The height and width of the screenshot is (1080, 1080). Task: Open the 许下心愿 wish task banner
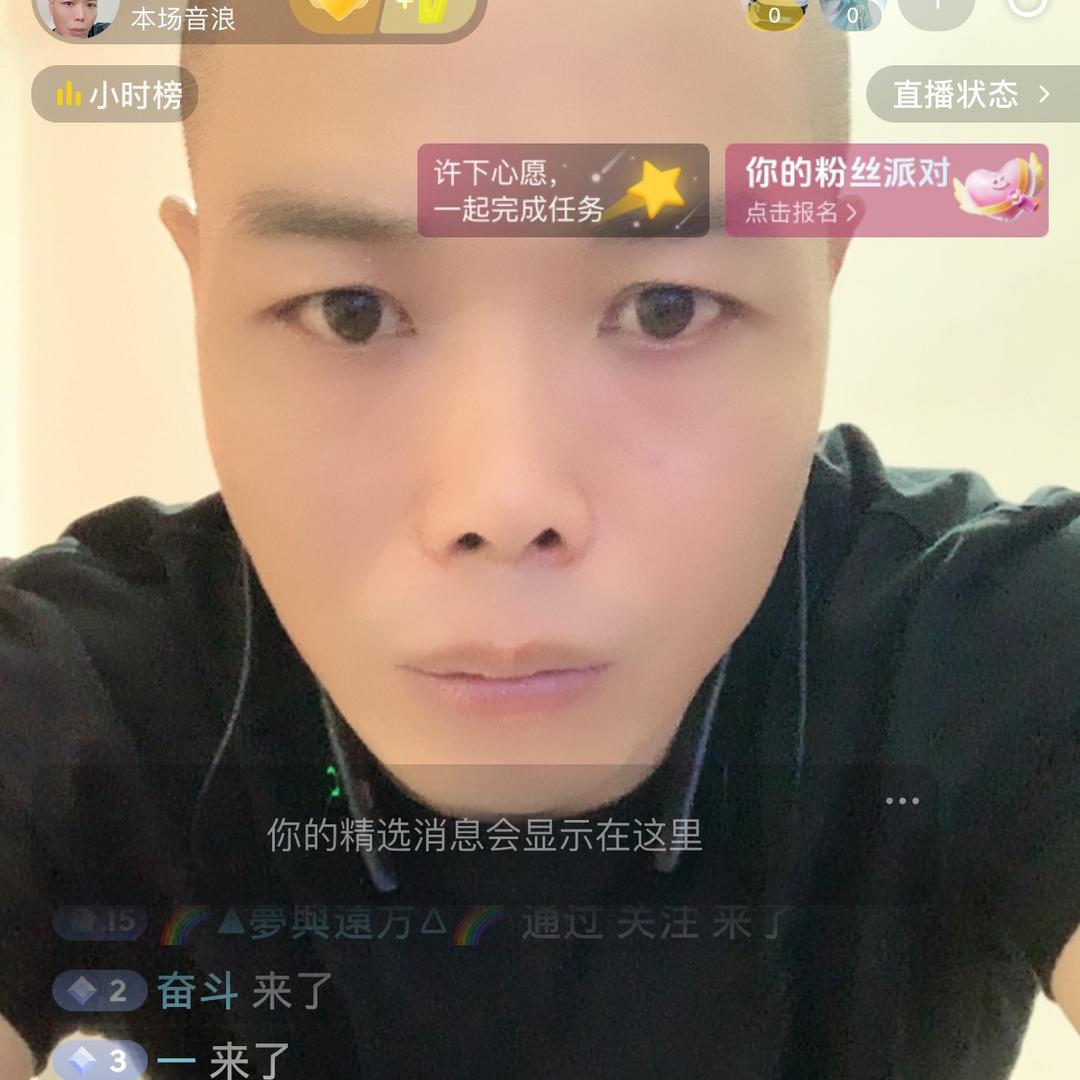(x=562, y=190)
